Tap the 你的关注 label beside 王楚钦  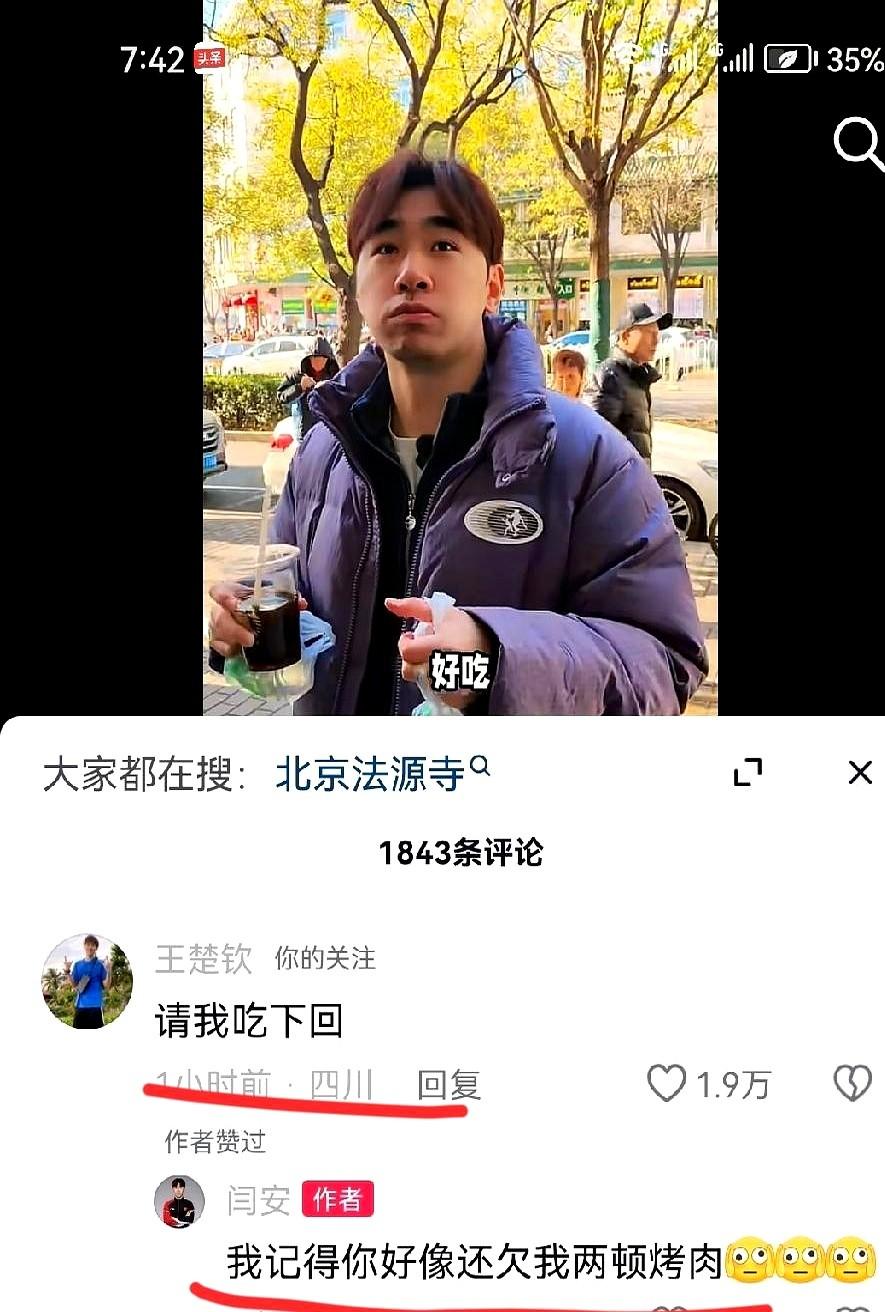[x=323, y=956]
